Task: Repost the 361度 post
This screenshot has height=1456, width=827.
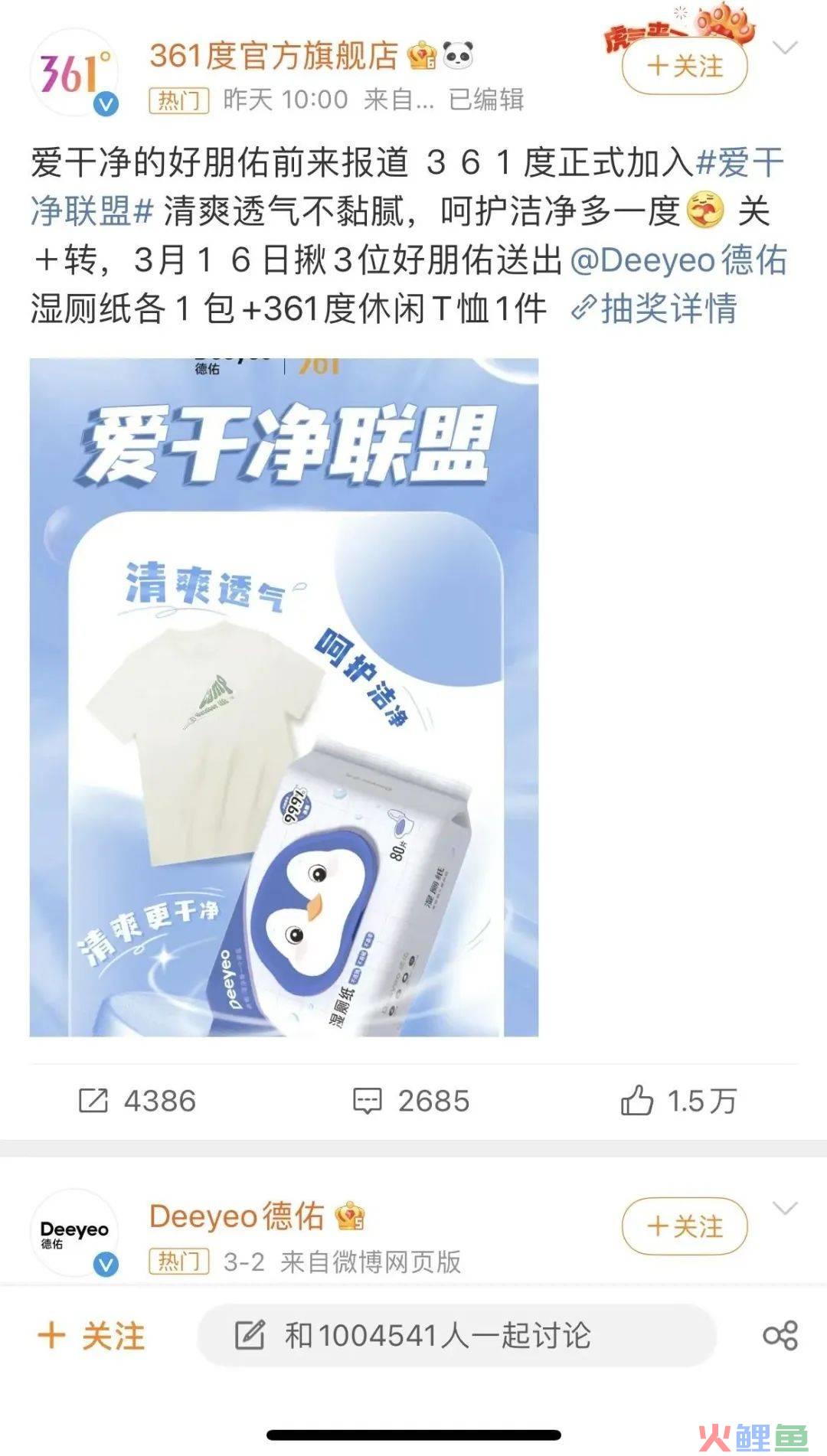Action: [138, 1101]
